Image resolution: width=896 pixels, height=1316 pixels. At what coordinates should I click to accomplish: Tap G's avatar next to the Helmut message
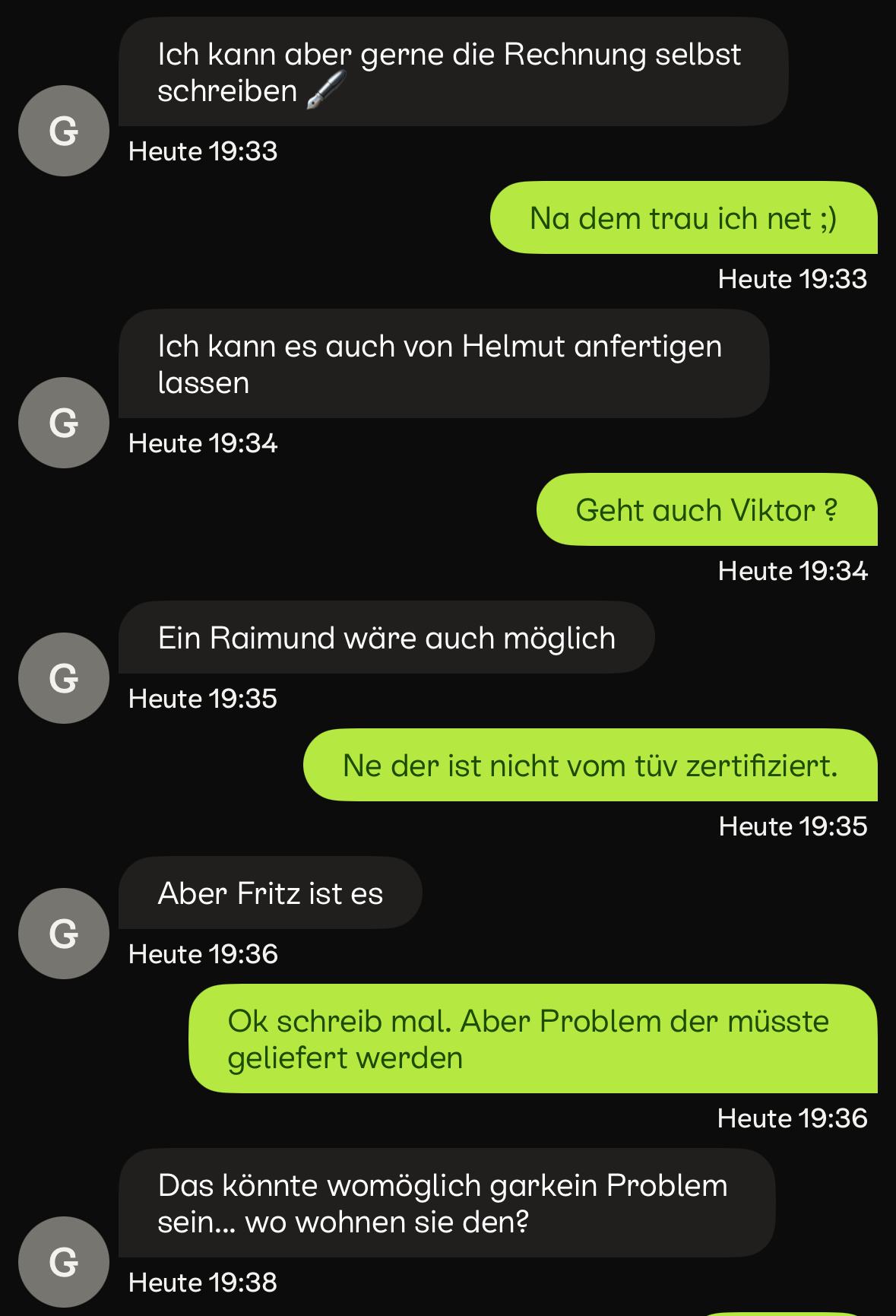coord(64,423)
